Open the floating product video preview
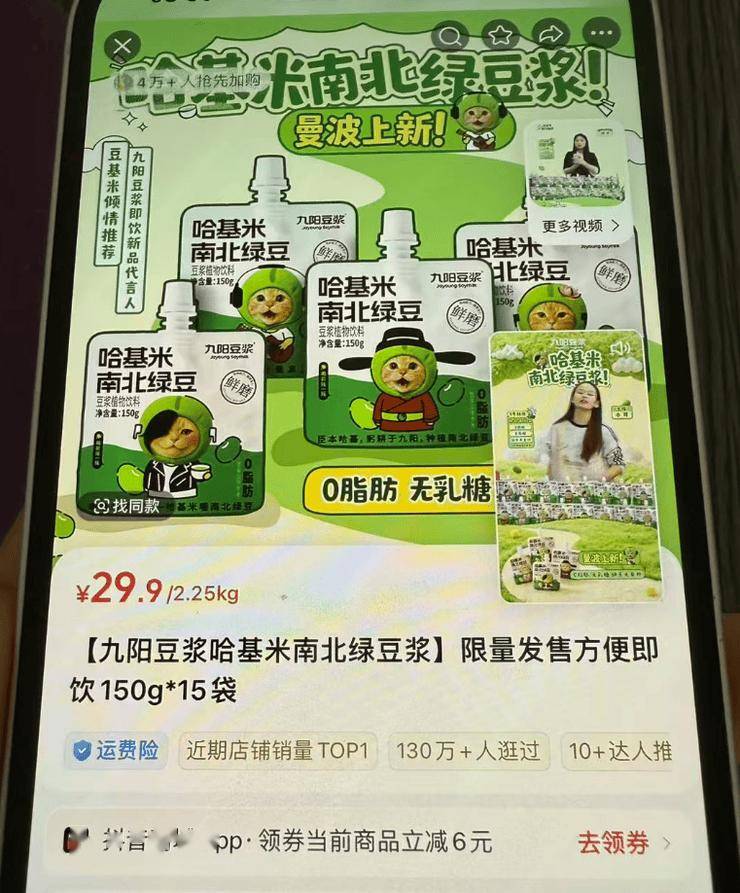Screen dimensions: 740x893 coord(570,470)
